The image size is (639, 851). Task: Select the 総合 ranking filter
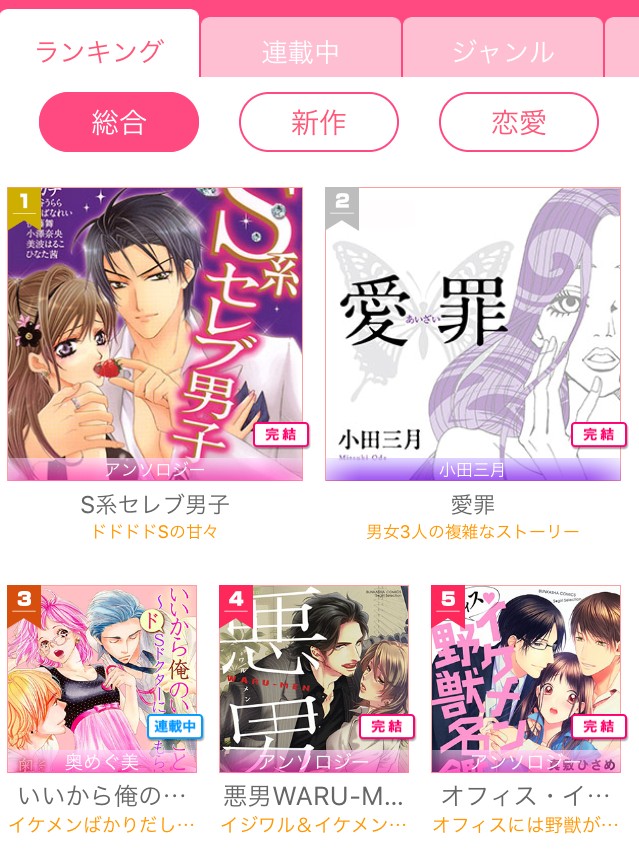pyautogui.click(x=119, y=122)
